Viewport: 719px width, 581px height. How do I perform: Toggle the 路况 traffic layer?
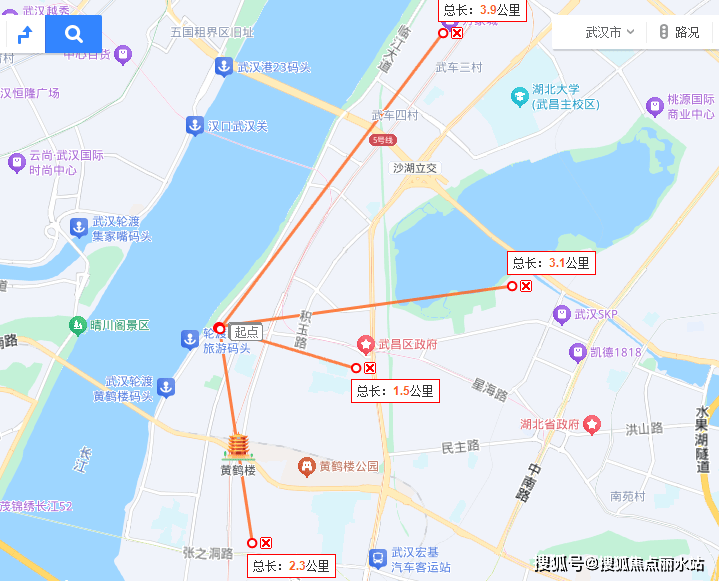pyautogui.click(x=678, y=32)
